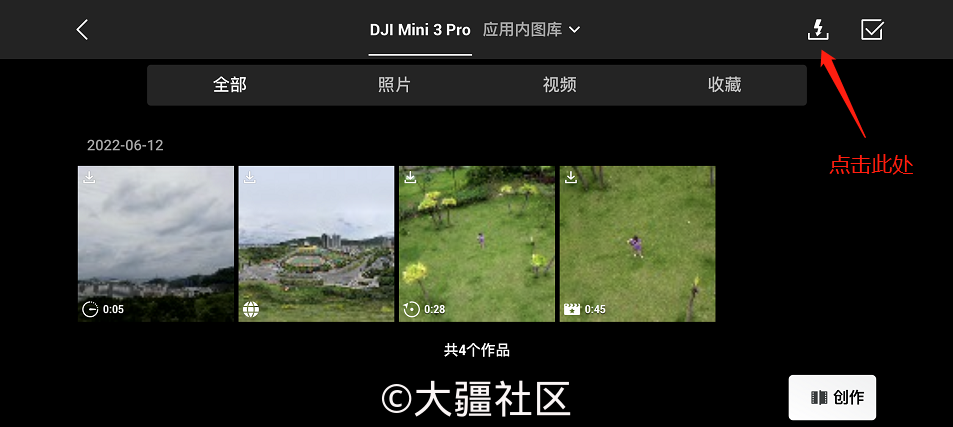Enter multi-select mode with checkbox icon
Image resolution: width=953 pixels, height=427 pixels.
[871, 30]
